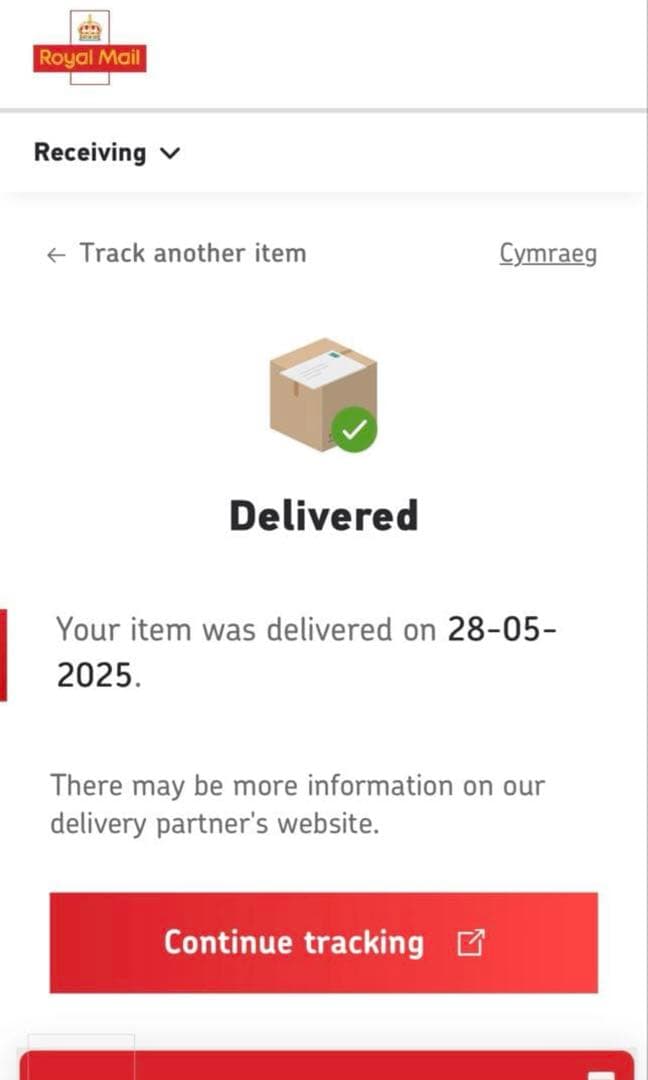The width and height of the screenshot is (648, 1080).
Task: Open Royal Mail home via logo
Action: (90, 49)
